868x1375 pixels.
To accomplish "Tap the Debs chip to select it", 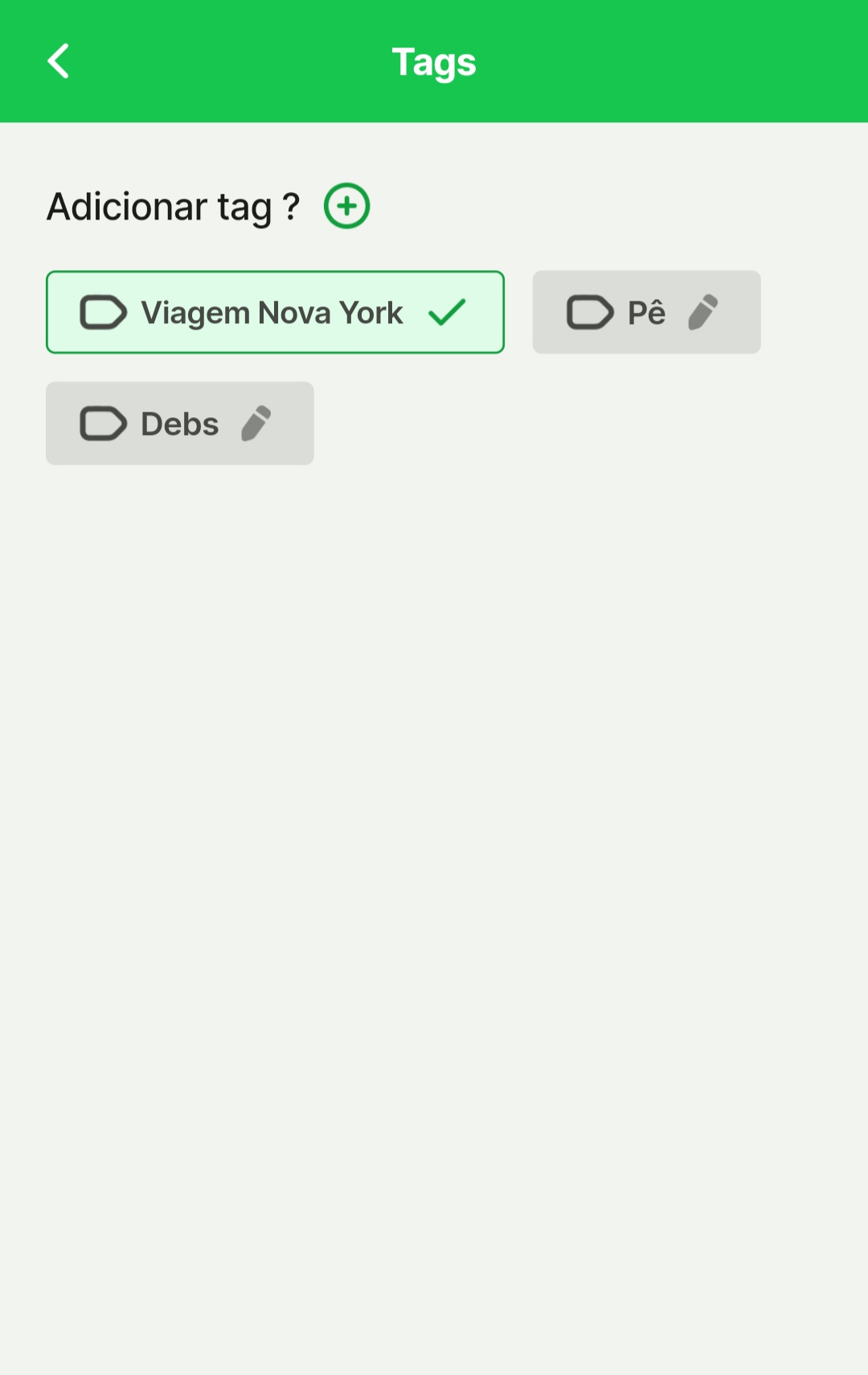I will [179, 423].
